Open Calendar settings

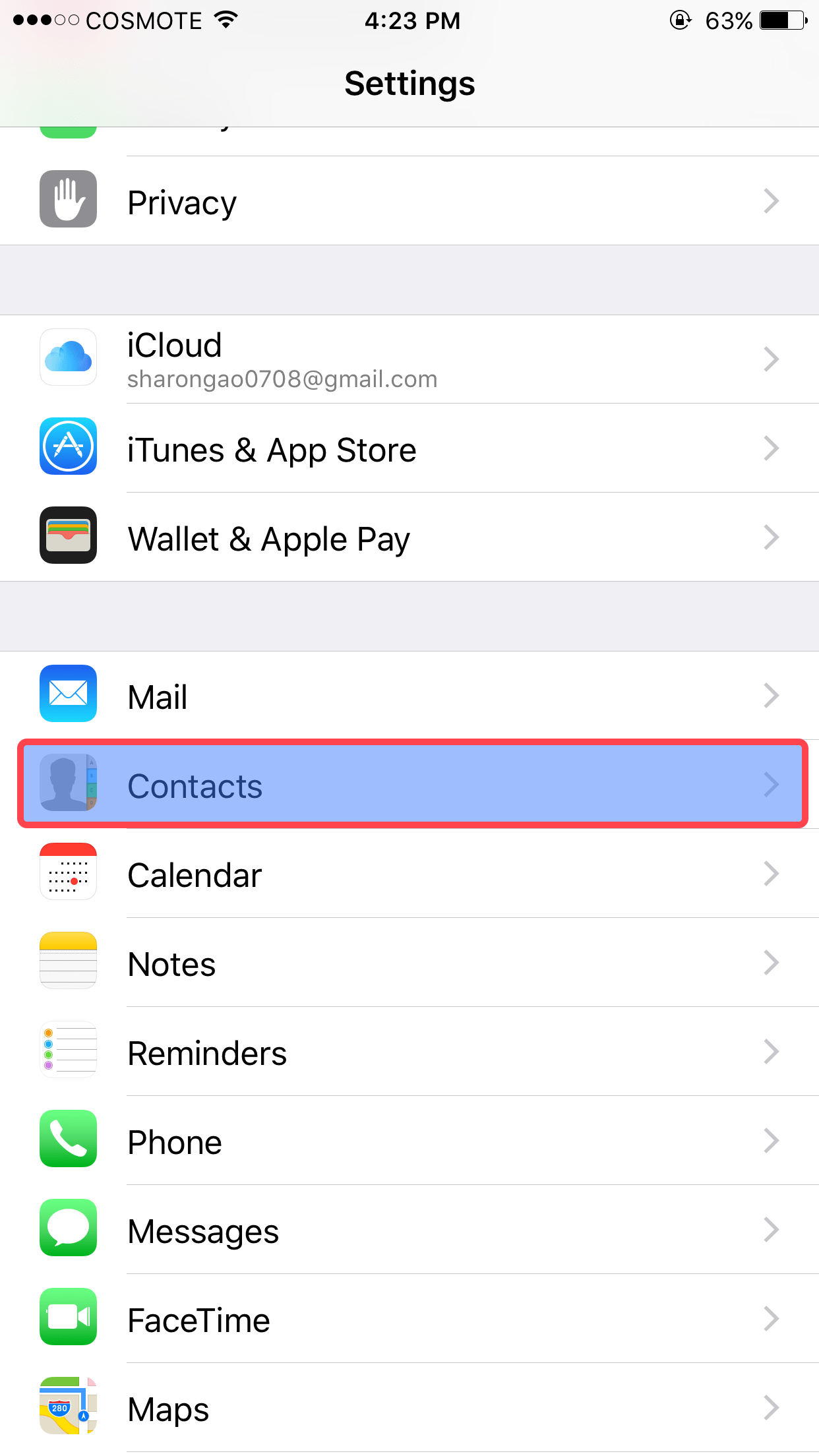click(x=409, y=874)
